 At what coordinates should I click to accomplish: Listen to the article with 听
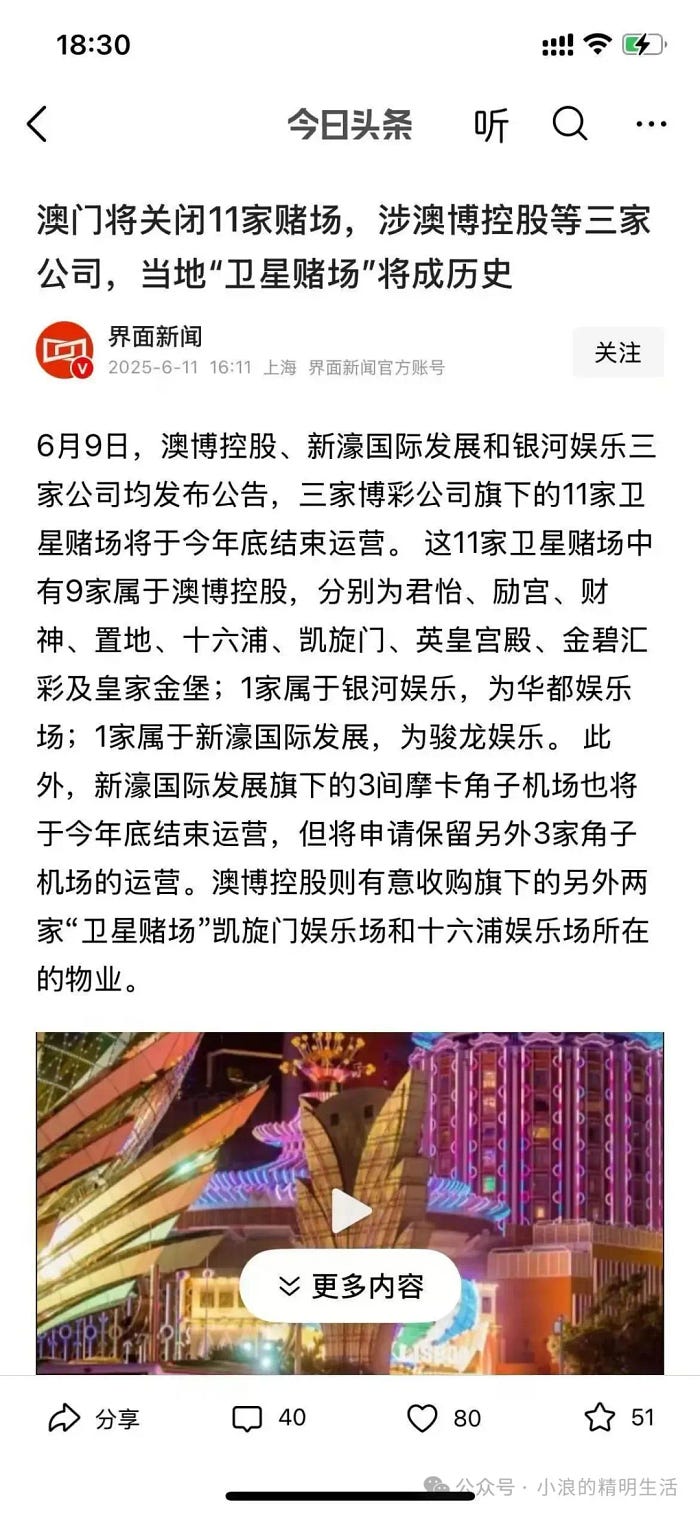(x=490, y=125)
